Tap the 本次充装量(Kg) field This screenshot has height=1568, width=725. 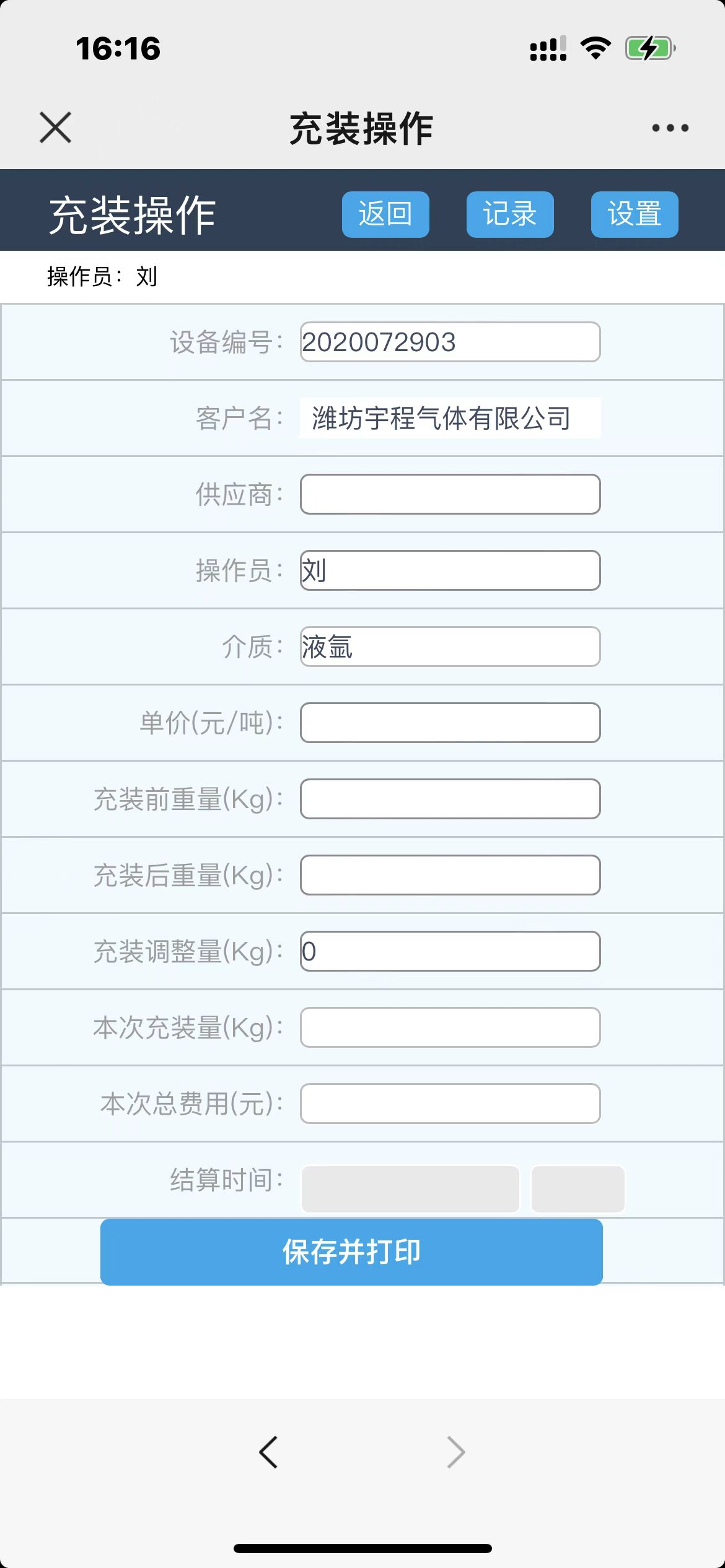point(450,1027)
